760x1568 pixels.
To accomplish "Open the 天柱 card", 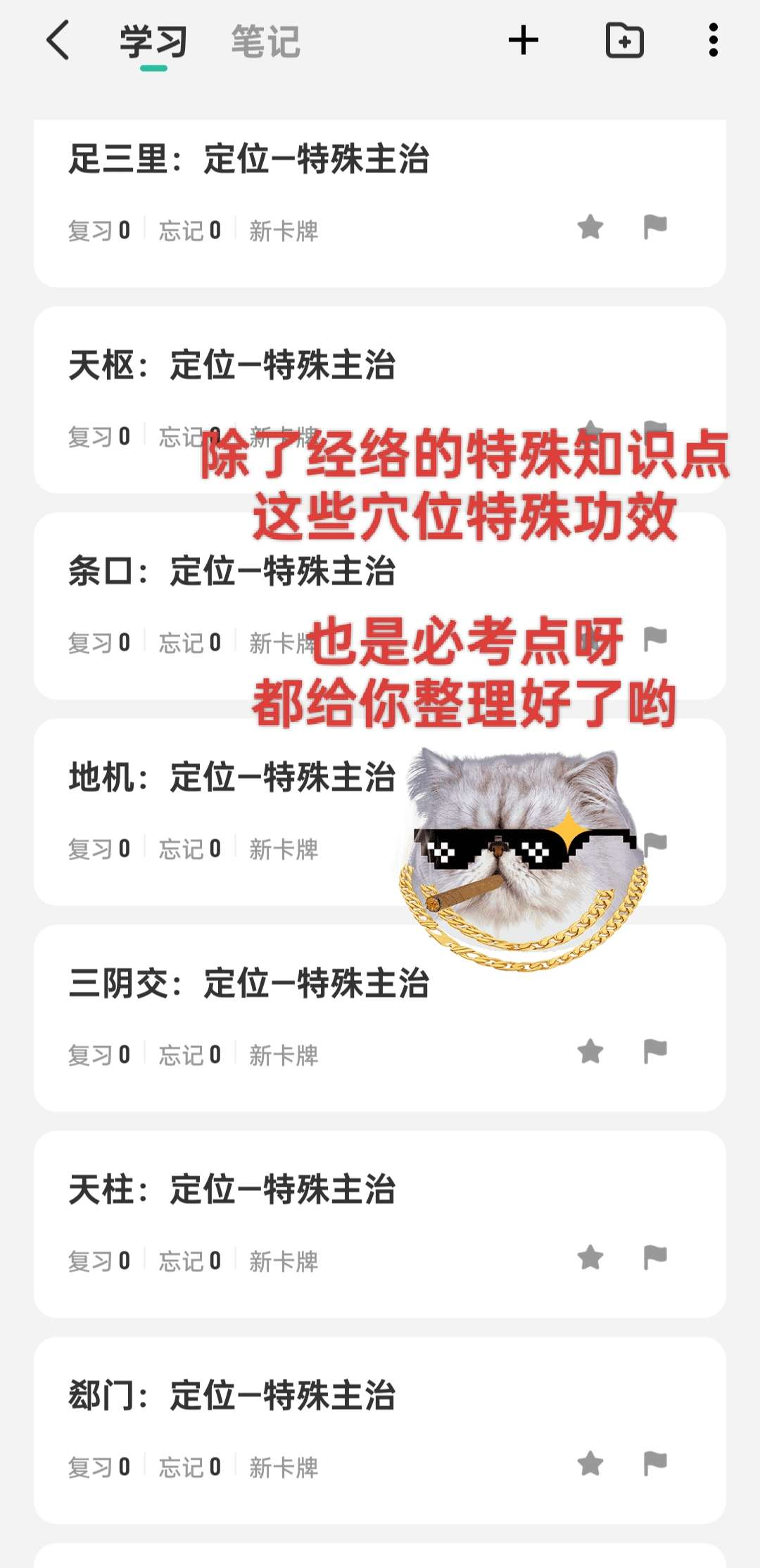I will 232,1190.
